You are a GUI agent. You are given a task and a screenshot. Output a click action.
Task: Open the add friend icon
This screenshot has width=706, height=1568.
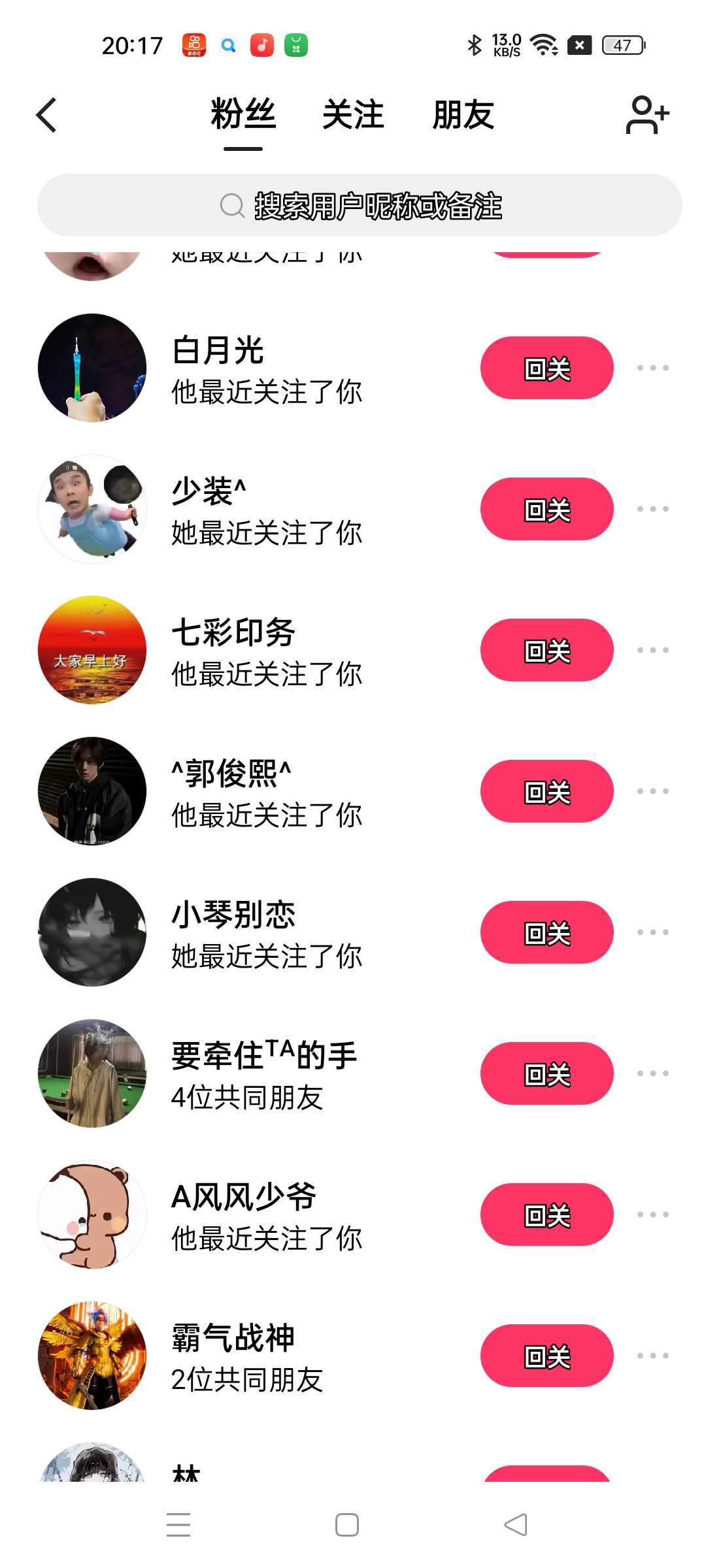tap(647, 115)
